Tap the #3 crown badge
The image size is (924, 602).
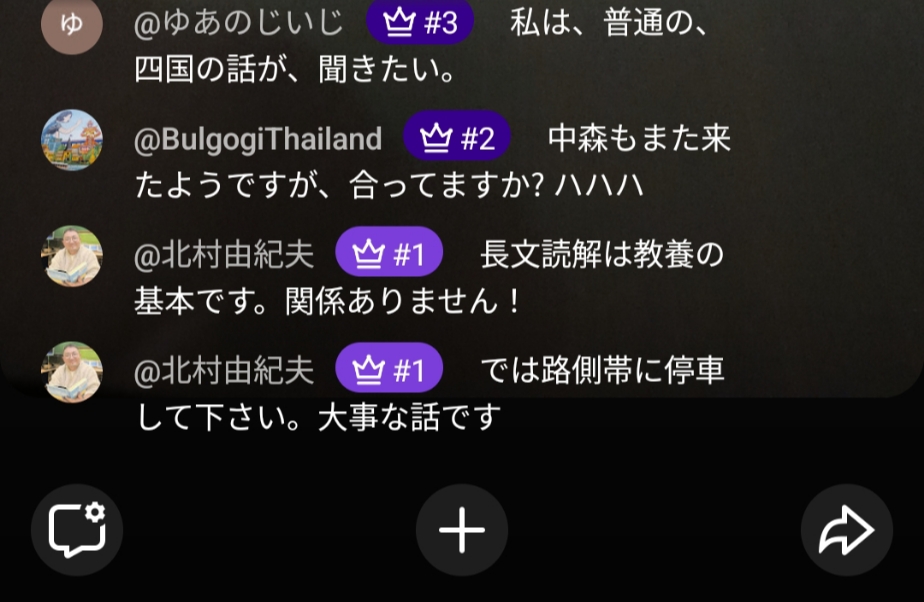420,23
